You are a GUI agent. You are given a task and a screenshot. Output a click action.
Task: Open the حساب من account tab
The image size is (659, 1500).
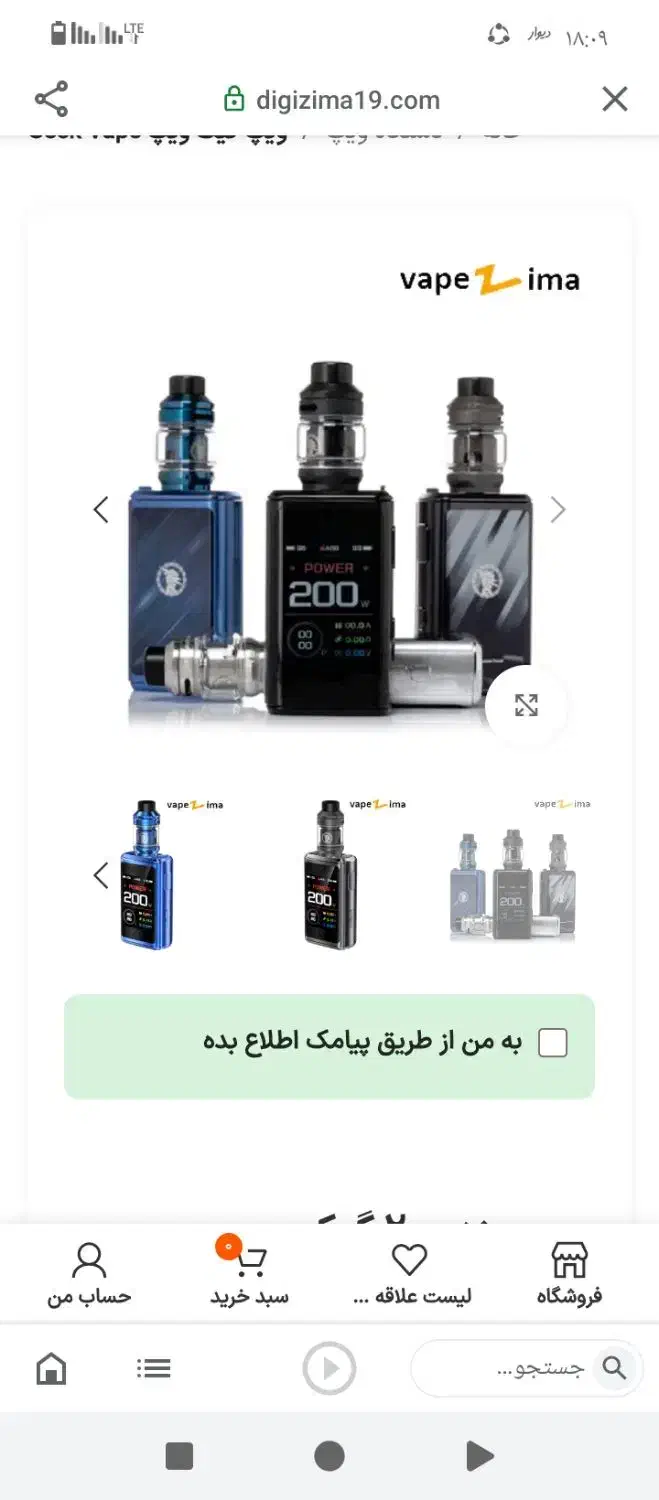89,1274
